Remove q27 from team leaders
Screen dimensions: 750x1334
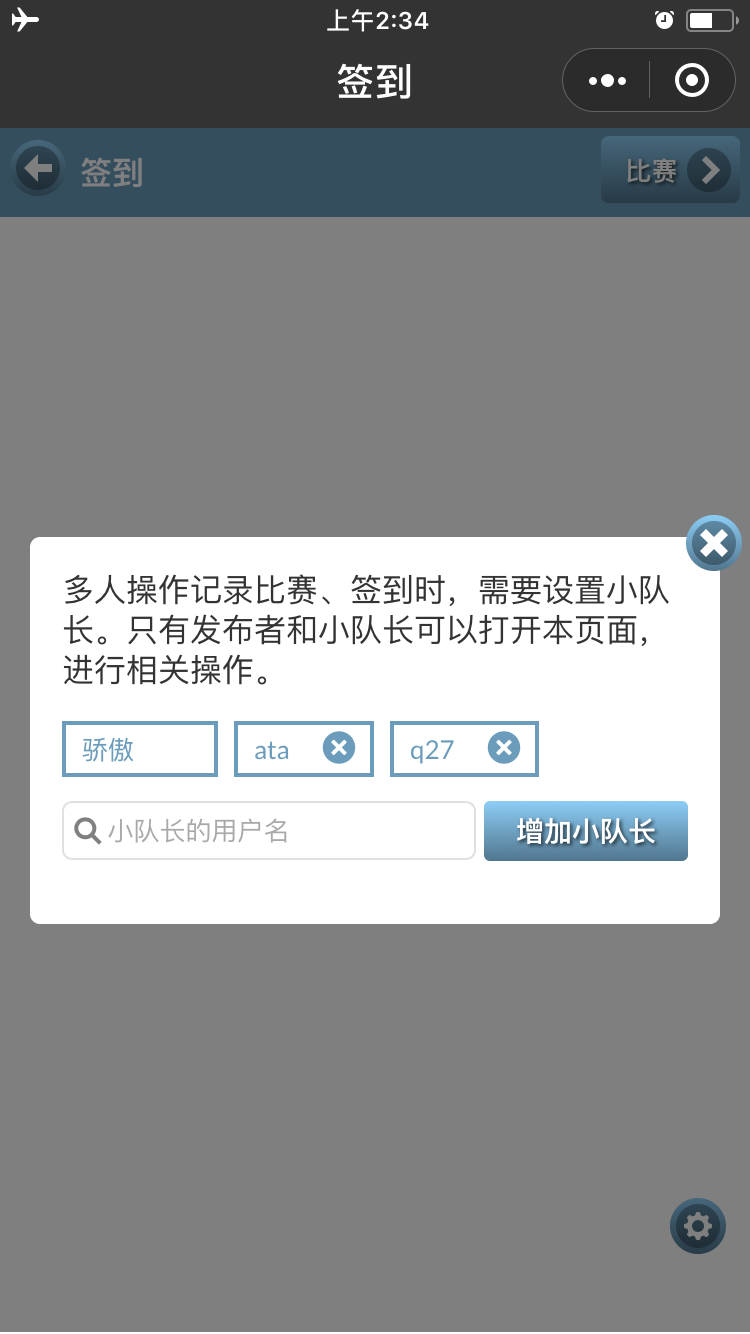coord(504,747)
